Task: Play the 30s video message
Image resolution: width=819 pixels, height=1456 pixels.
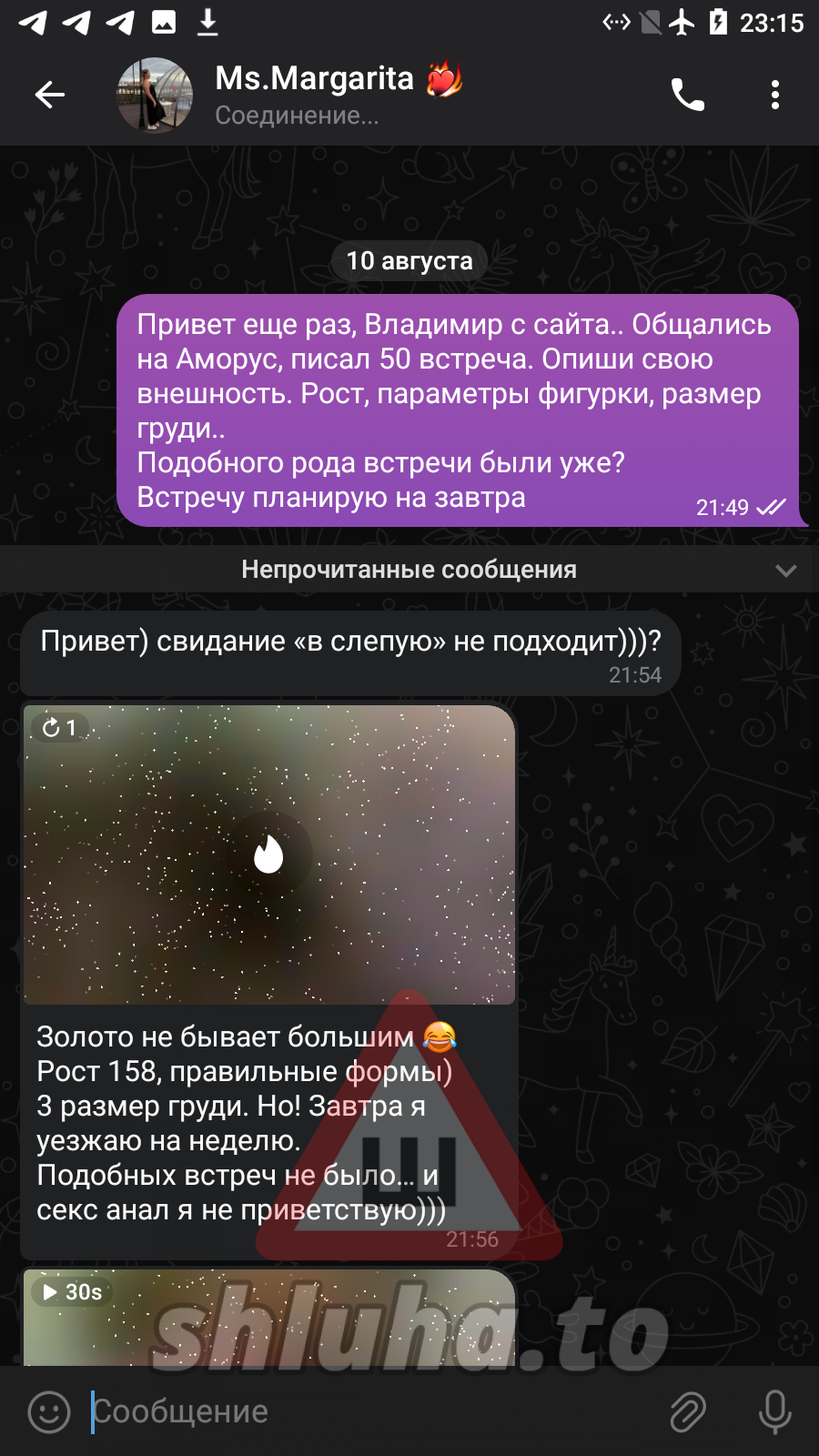Action: click(268, 1319)
